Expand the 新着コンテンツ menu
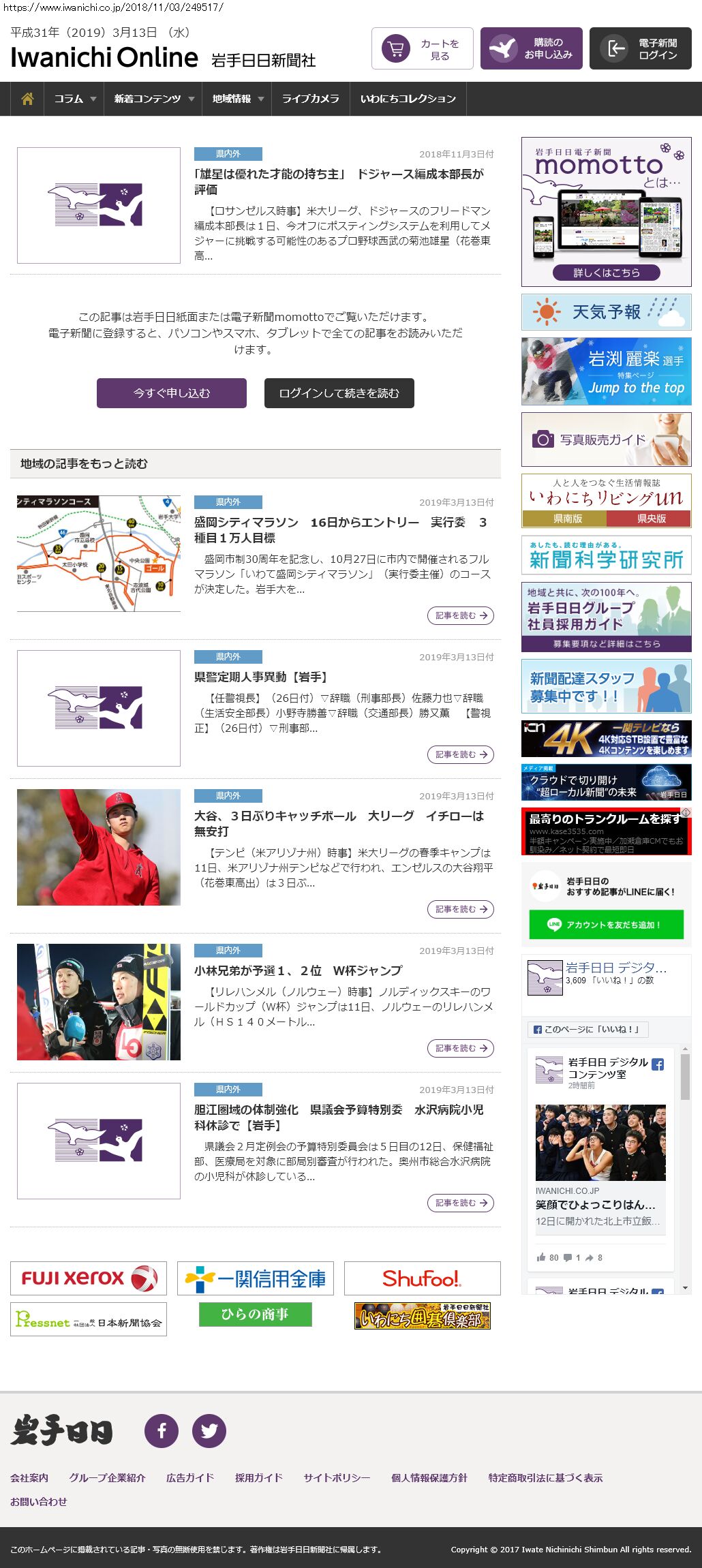Viewport: 702px width, 1568px height. coord(153,99)
